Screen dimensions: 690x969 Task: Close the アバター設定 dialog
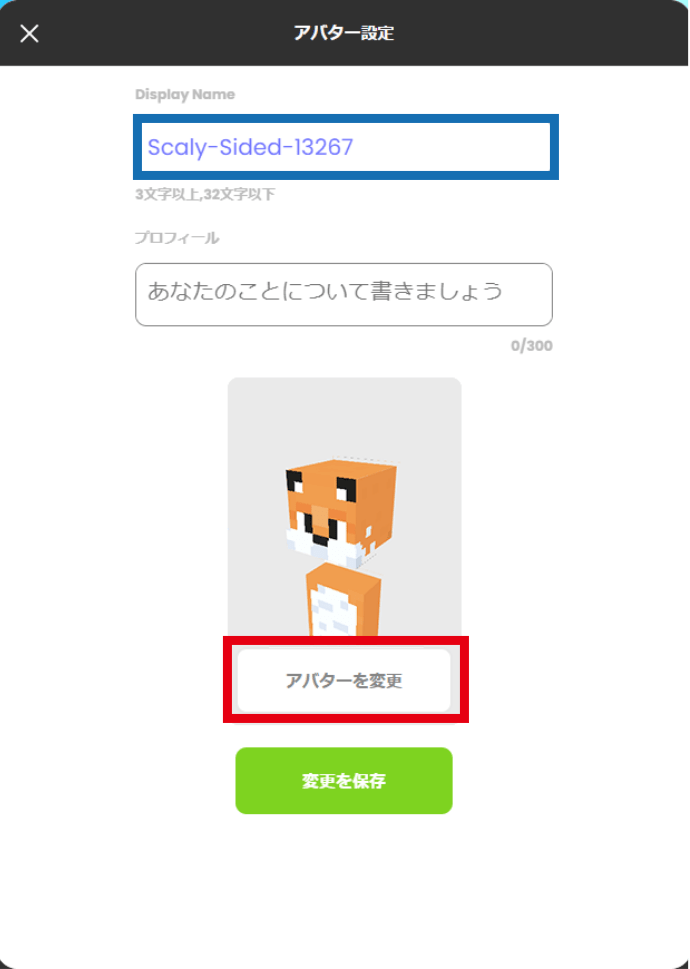coord(30,34)
